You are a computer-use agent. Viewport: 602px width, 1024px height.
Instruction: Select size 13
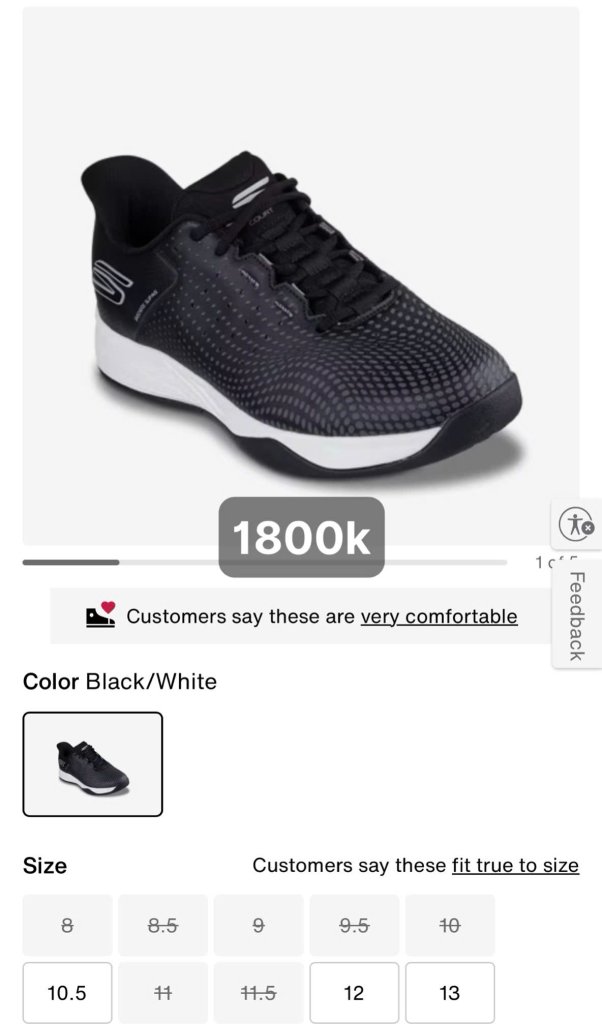pos(450,992)
